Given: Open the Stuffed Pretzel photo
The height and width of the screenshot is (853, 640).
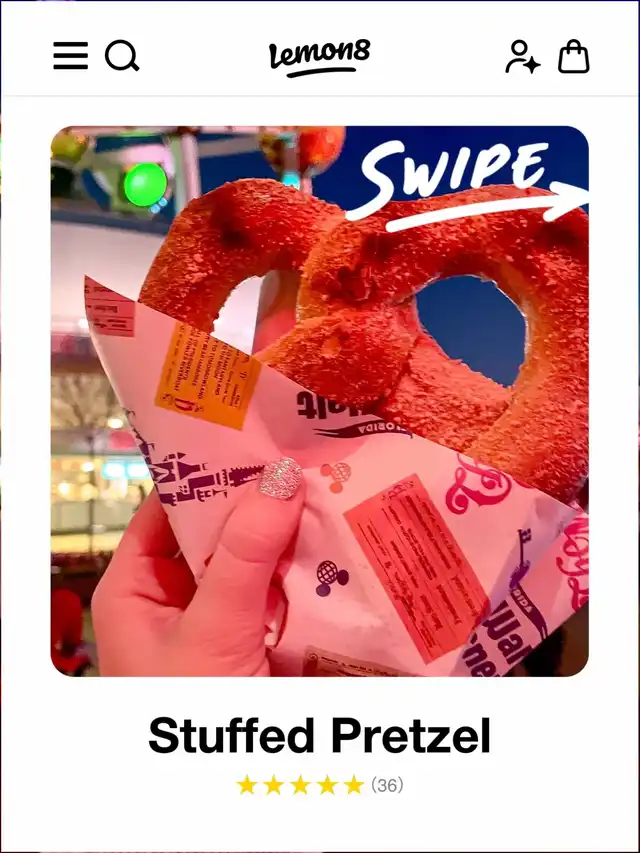Looking at the screenshot, I should [319, 401].
